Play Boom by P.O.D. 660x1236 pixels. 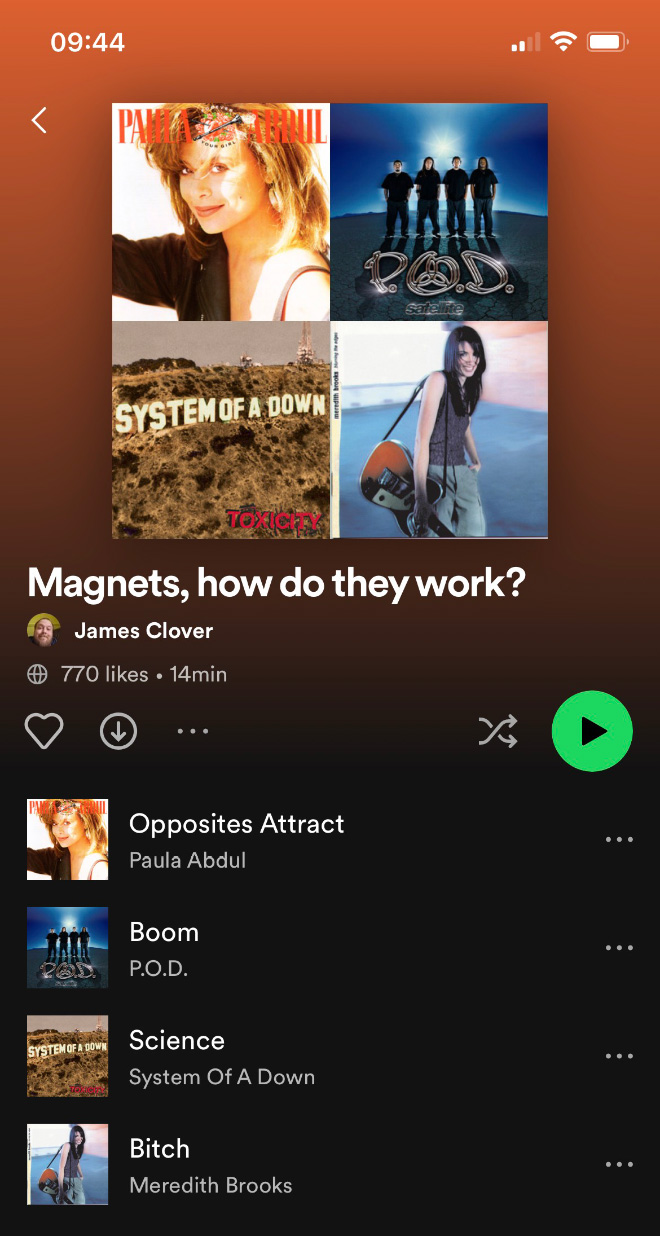[x=164, y=948]
